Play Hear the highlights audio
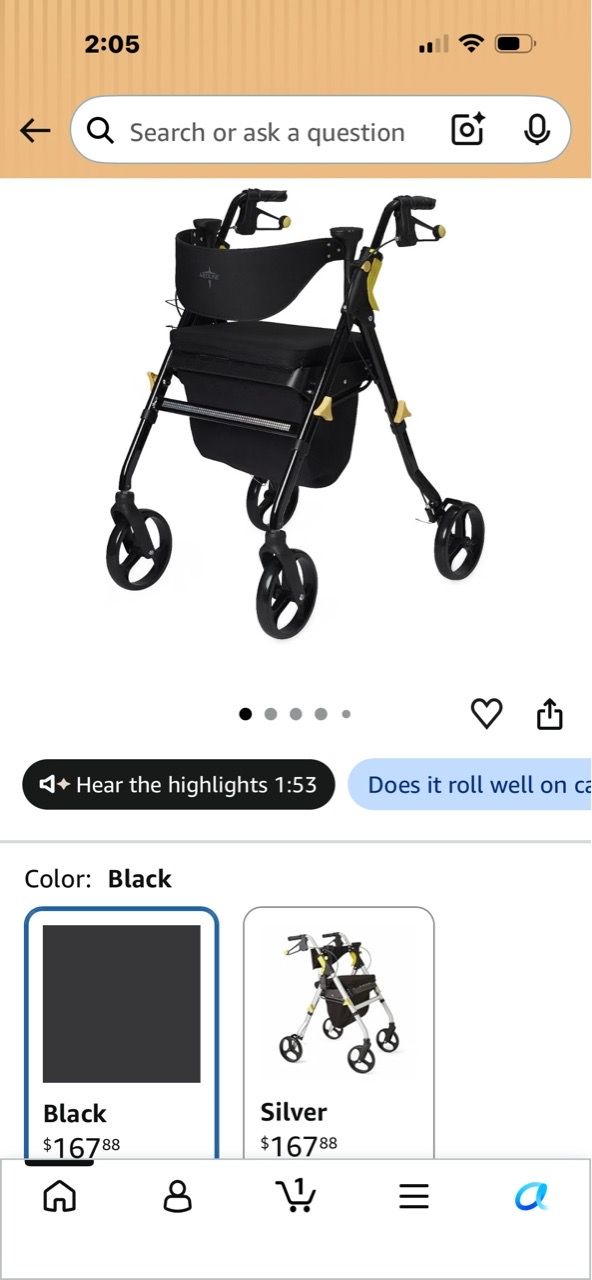The image size is (592, 1280). coord(178,785)
